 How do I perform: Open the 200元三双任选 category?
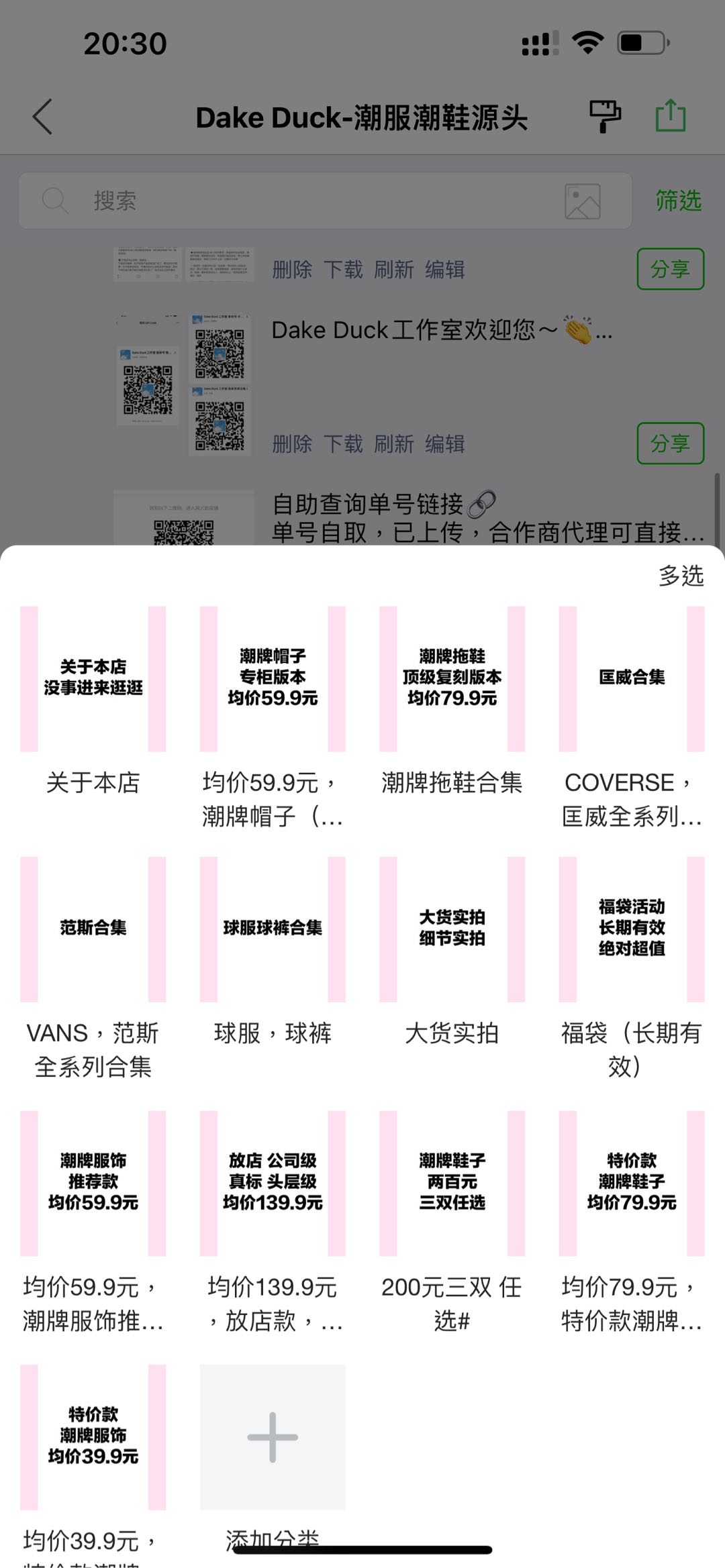452,1182
